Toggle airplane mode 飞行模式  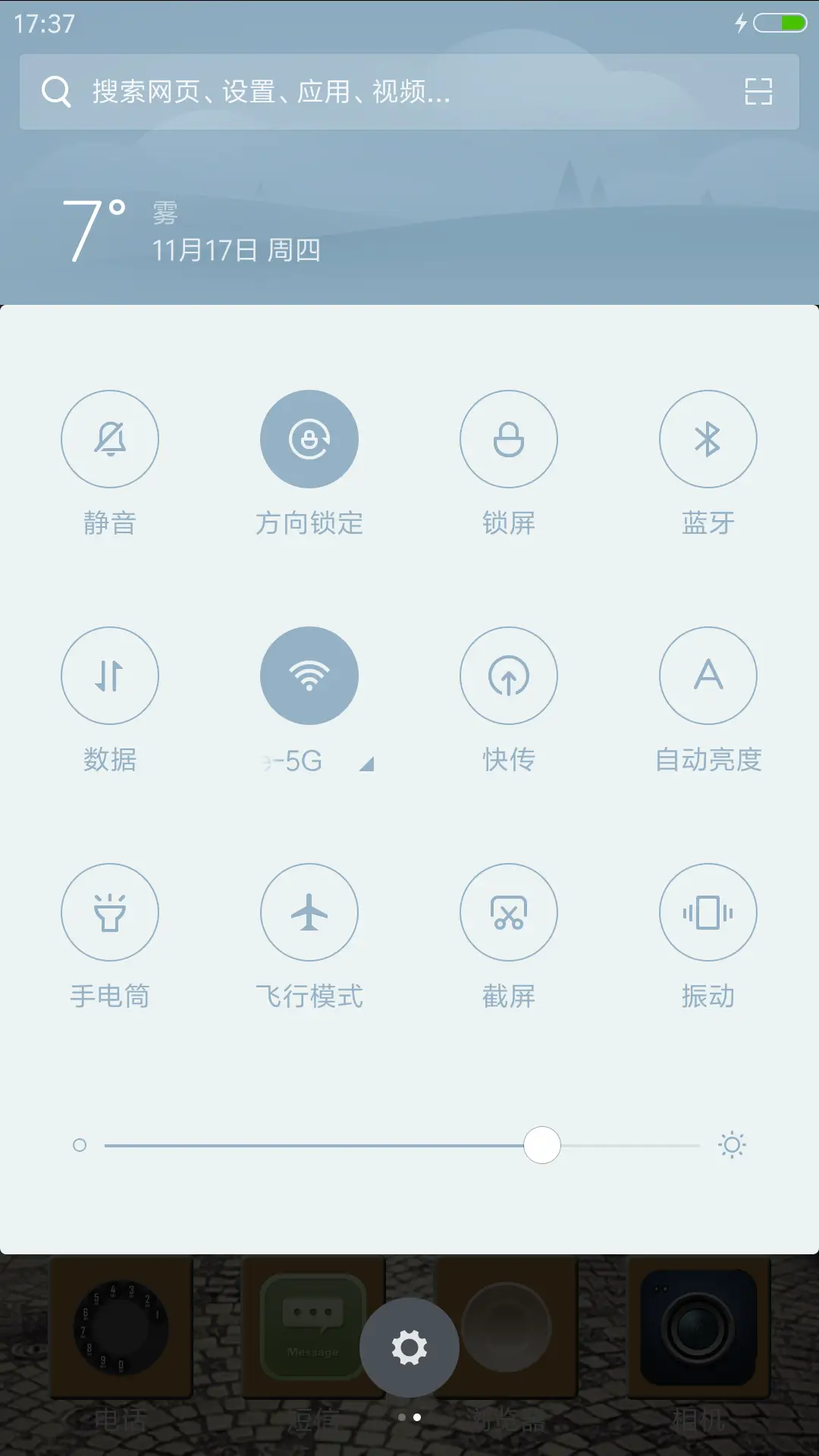coord(309,912)
